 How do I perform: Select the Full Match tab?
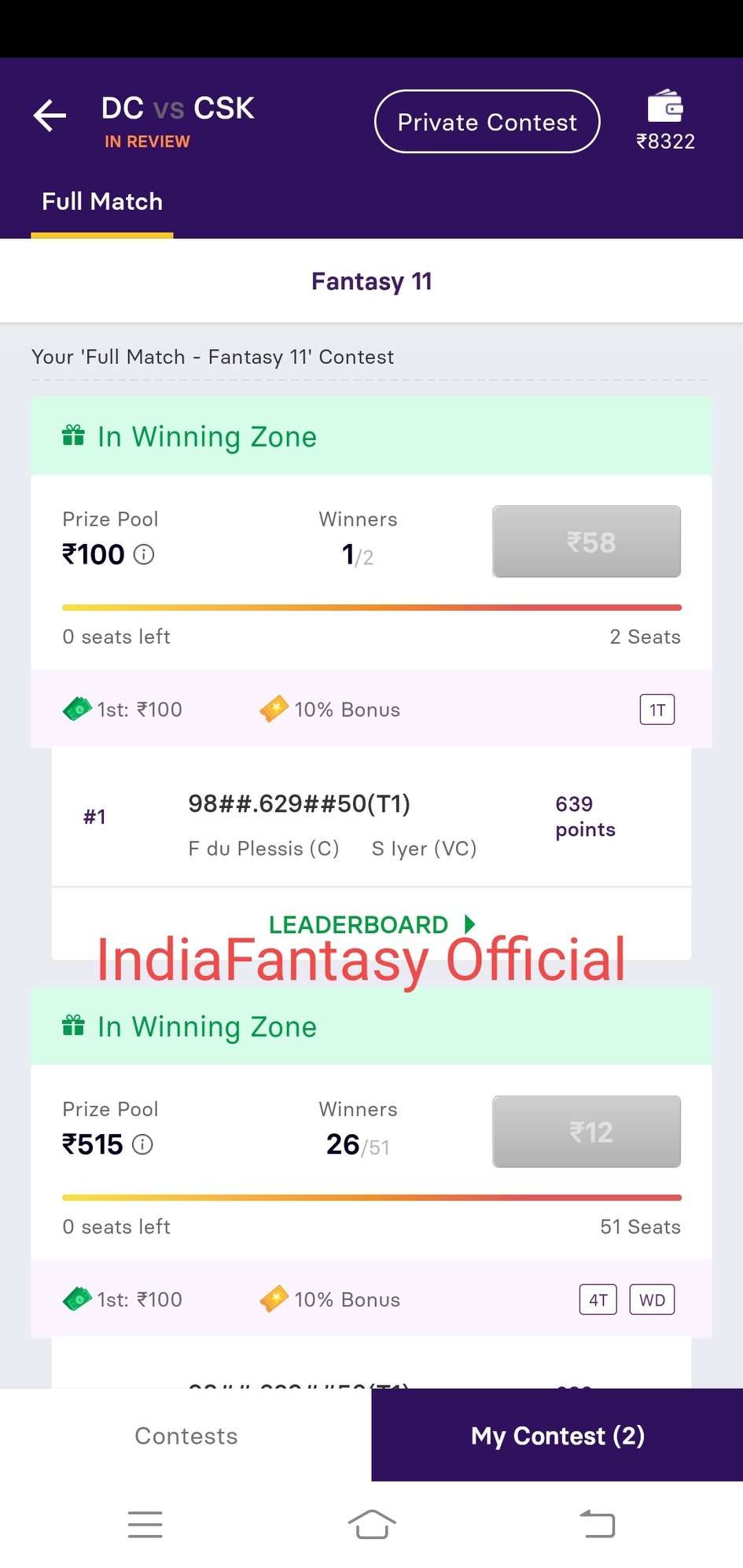[x=102, y=202]
